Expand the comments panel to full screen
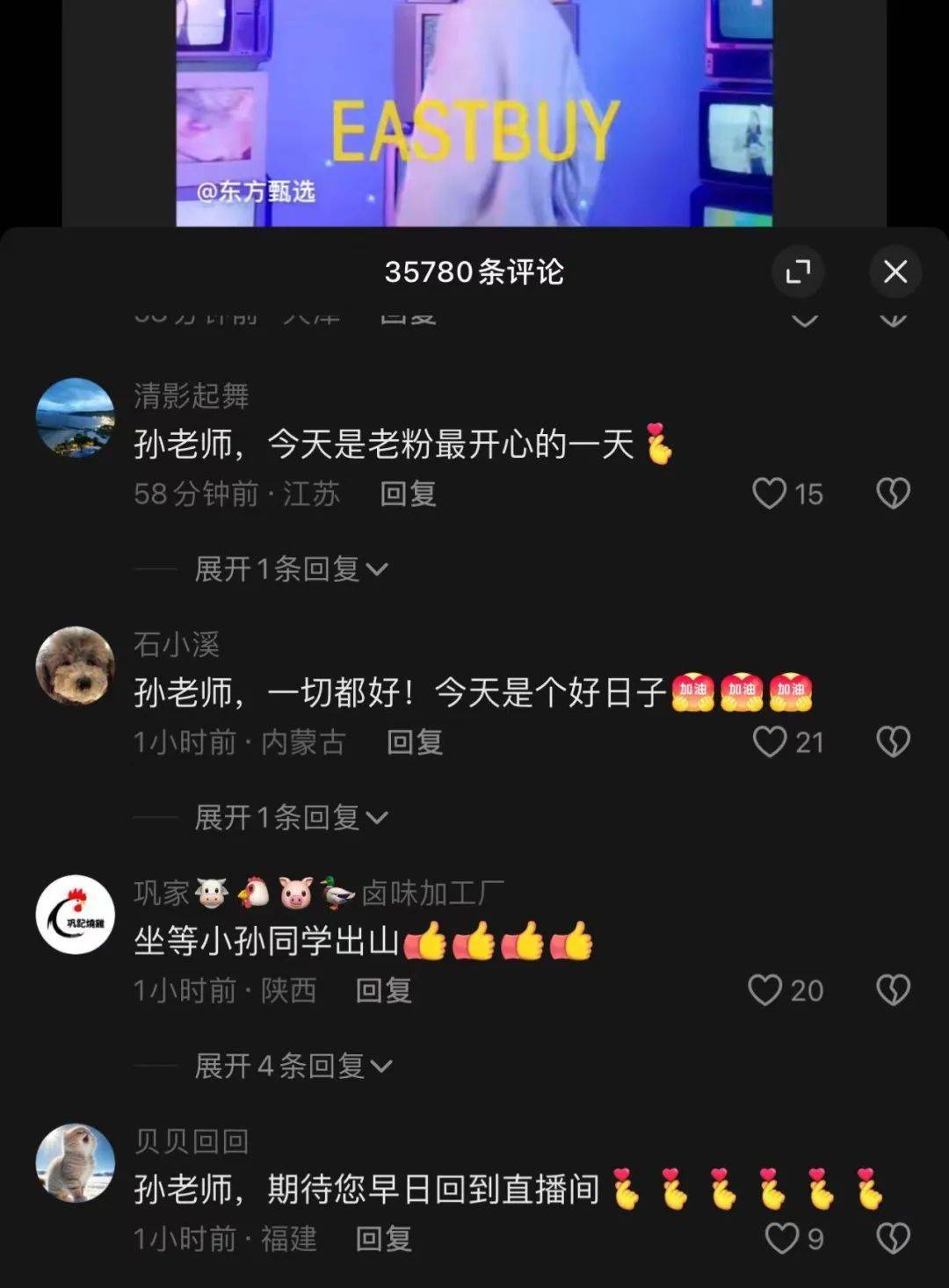 coord(798,271)
